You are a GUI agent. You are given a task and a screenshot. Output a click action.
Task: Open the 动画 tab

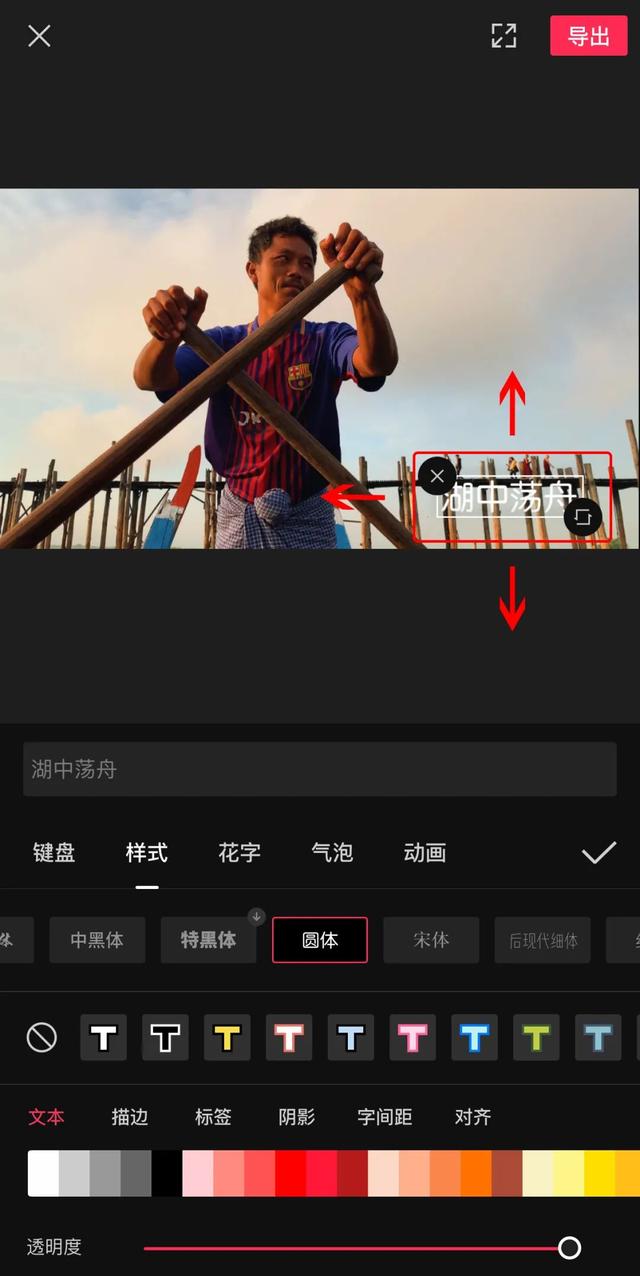coord(425,853)
